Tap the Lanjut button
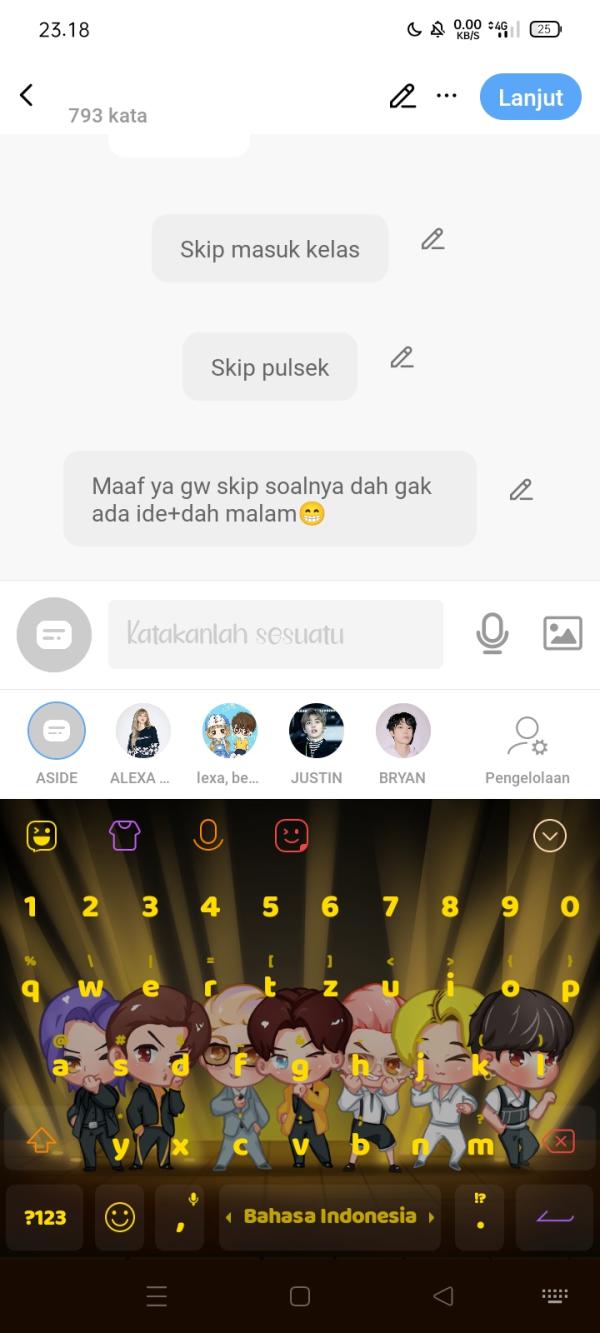This screenshot has width=600, height=1333. tap(530, 97)
